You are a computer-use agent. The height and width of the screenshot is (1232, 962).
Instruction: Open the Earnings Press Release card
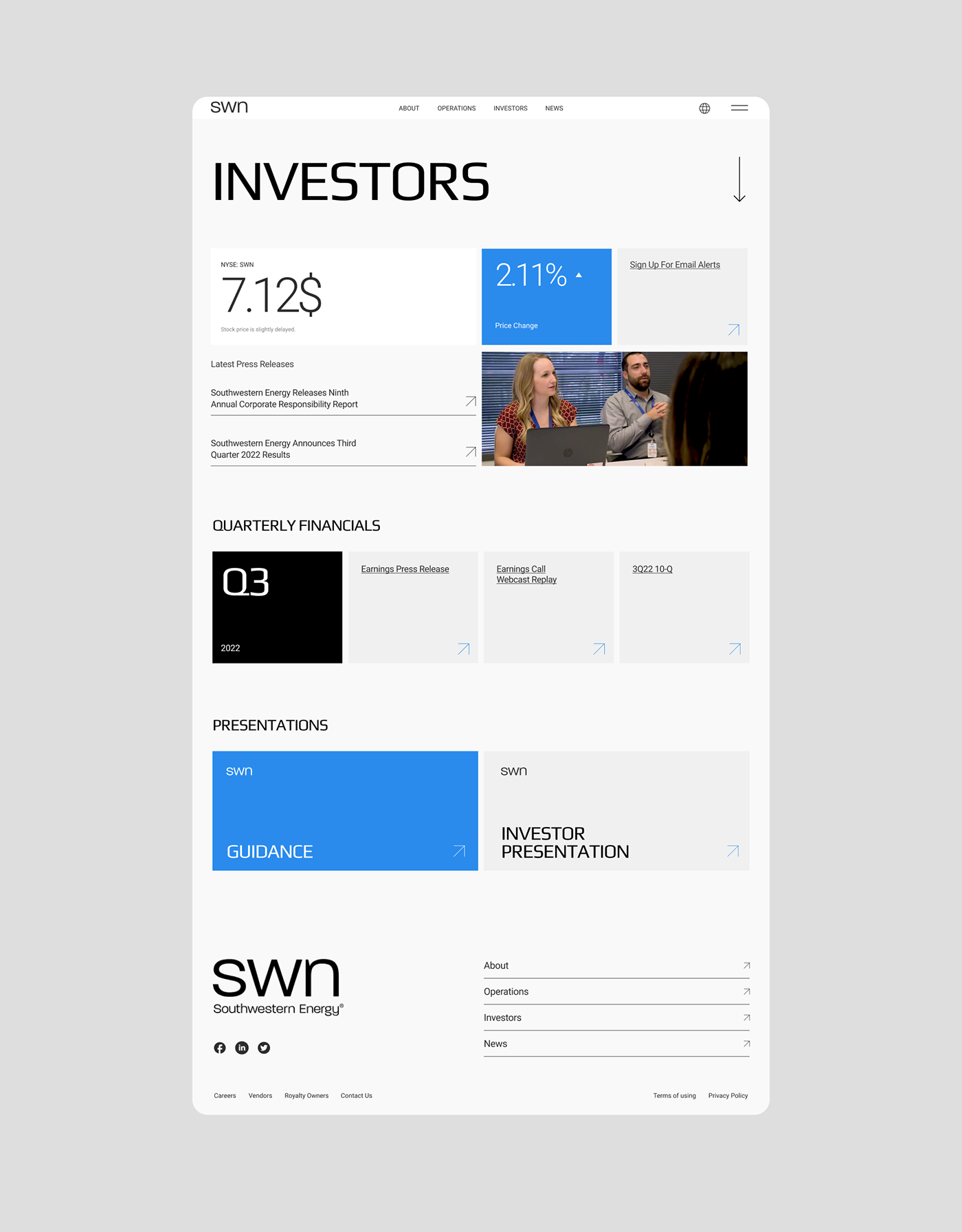coord(405,569)
